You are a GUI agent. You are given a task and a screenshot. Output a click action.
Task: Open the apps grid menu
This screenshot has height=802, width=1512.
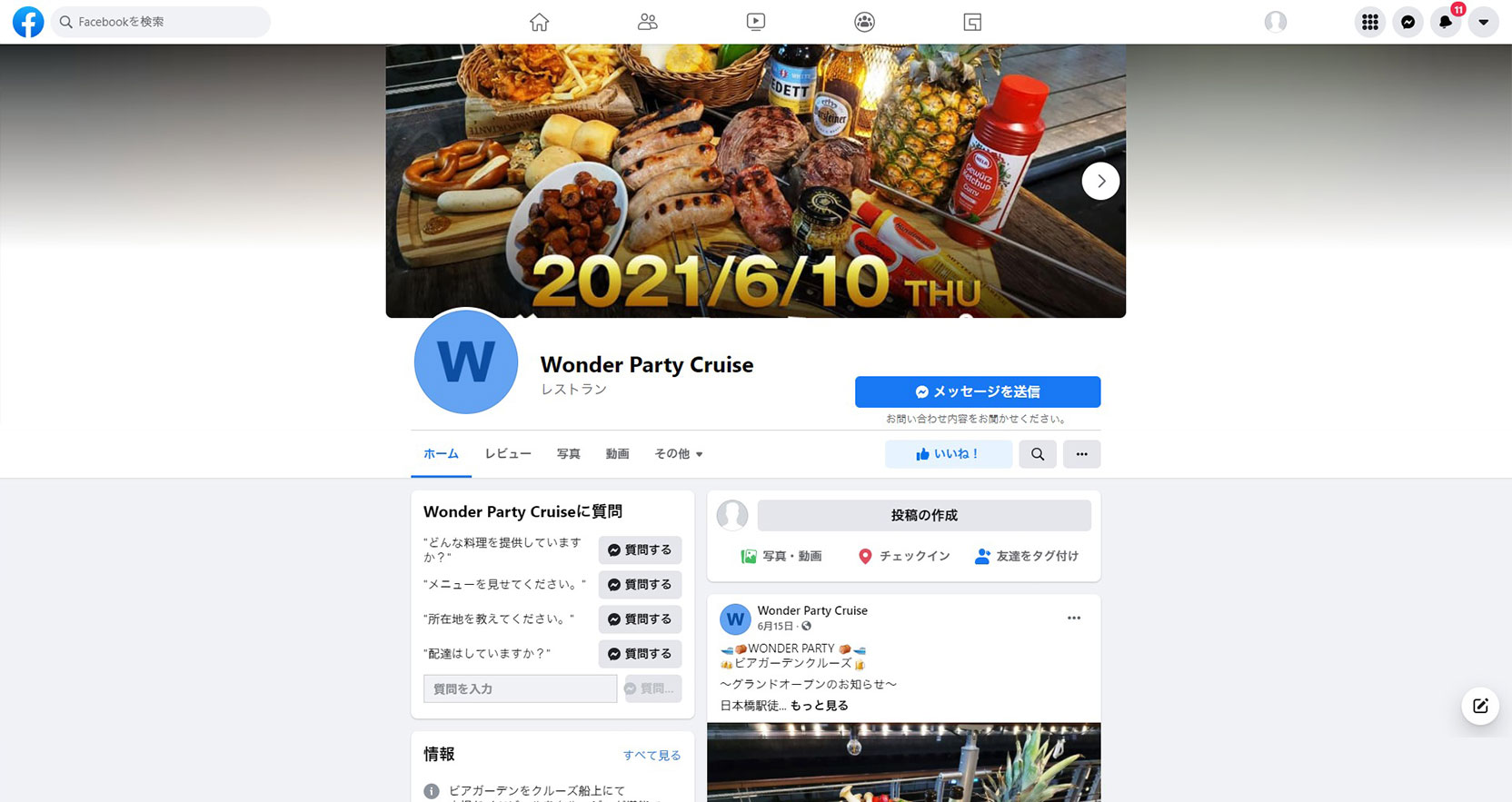[1369, 22]
